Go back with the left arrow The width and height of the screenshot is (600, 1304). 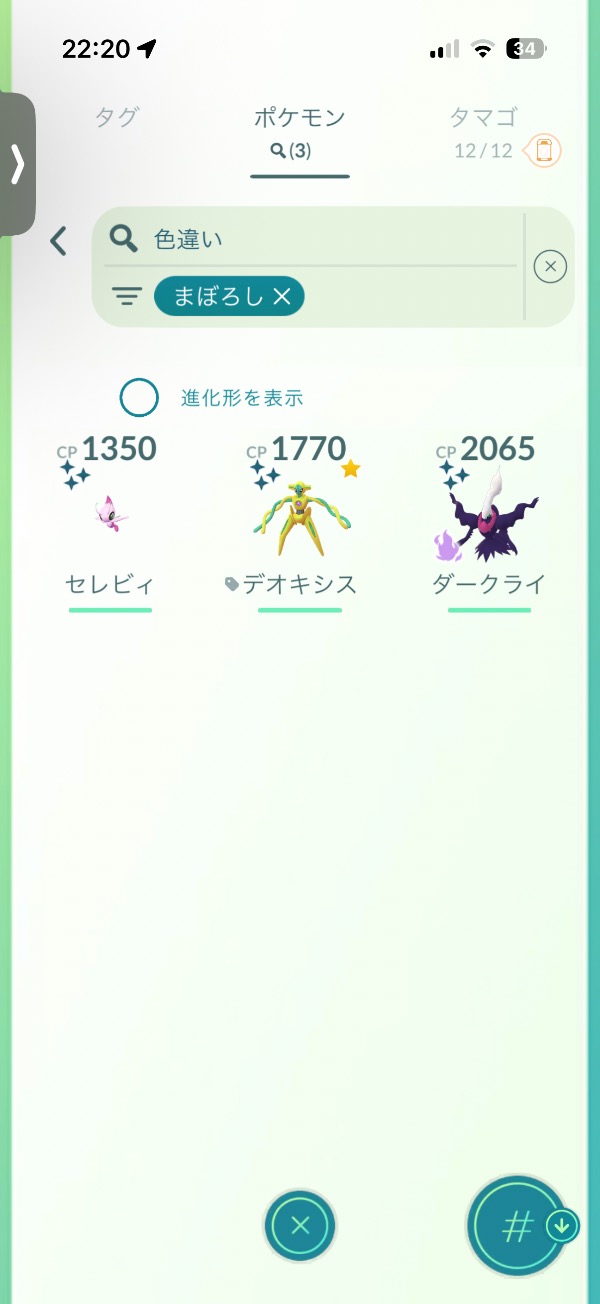coord(59,240)
